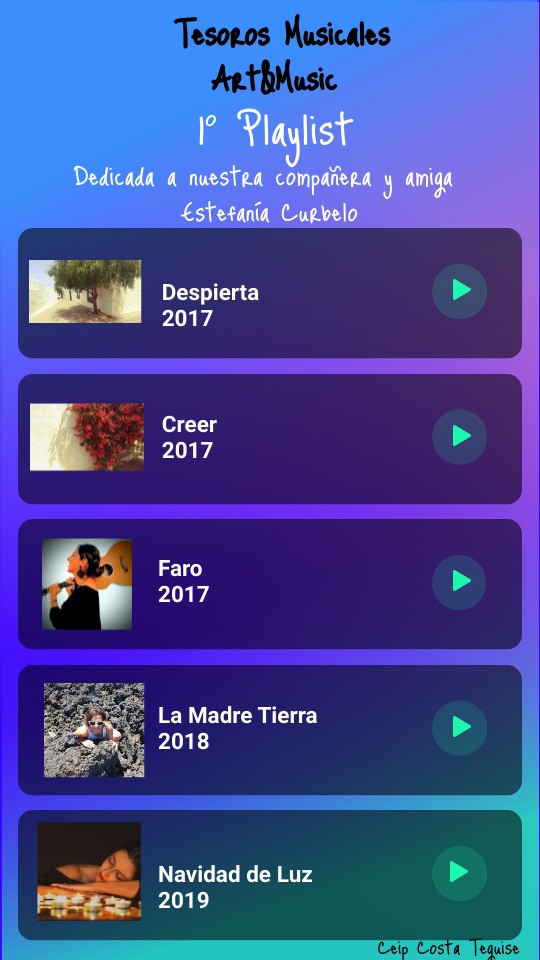The width and height of the screenshot is (540, 960).
Task: Start the track Navidad de Luz
Action: click(x=459, y=873)
